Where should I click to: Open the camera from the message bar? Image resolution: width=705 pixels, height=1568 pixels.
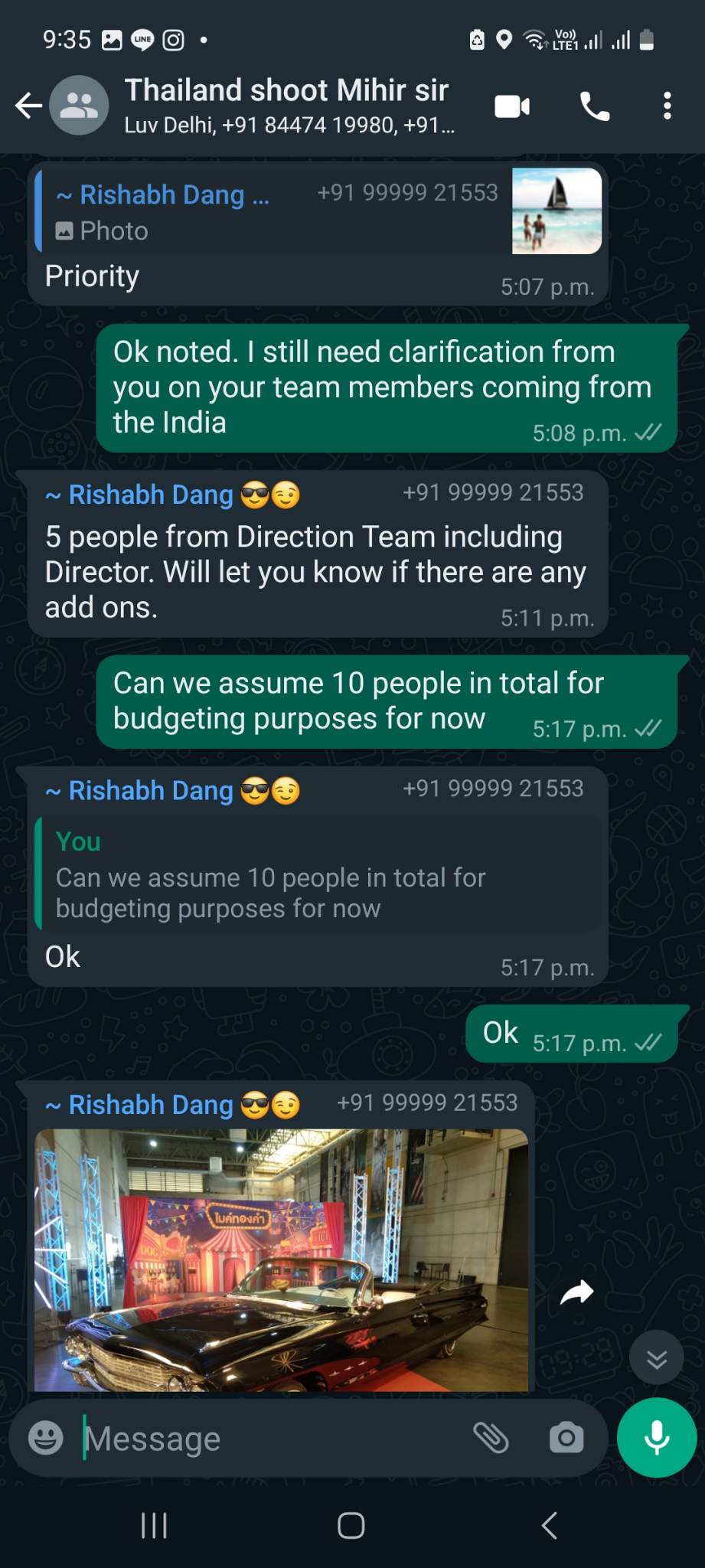566,1438
